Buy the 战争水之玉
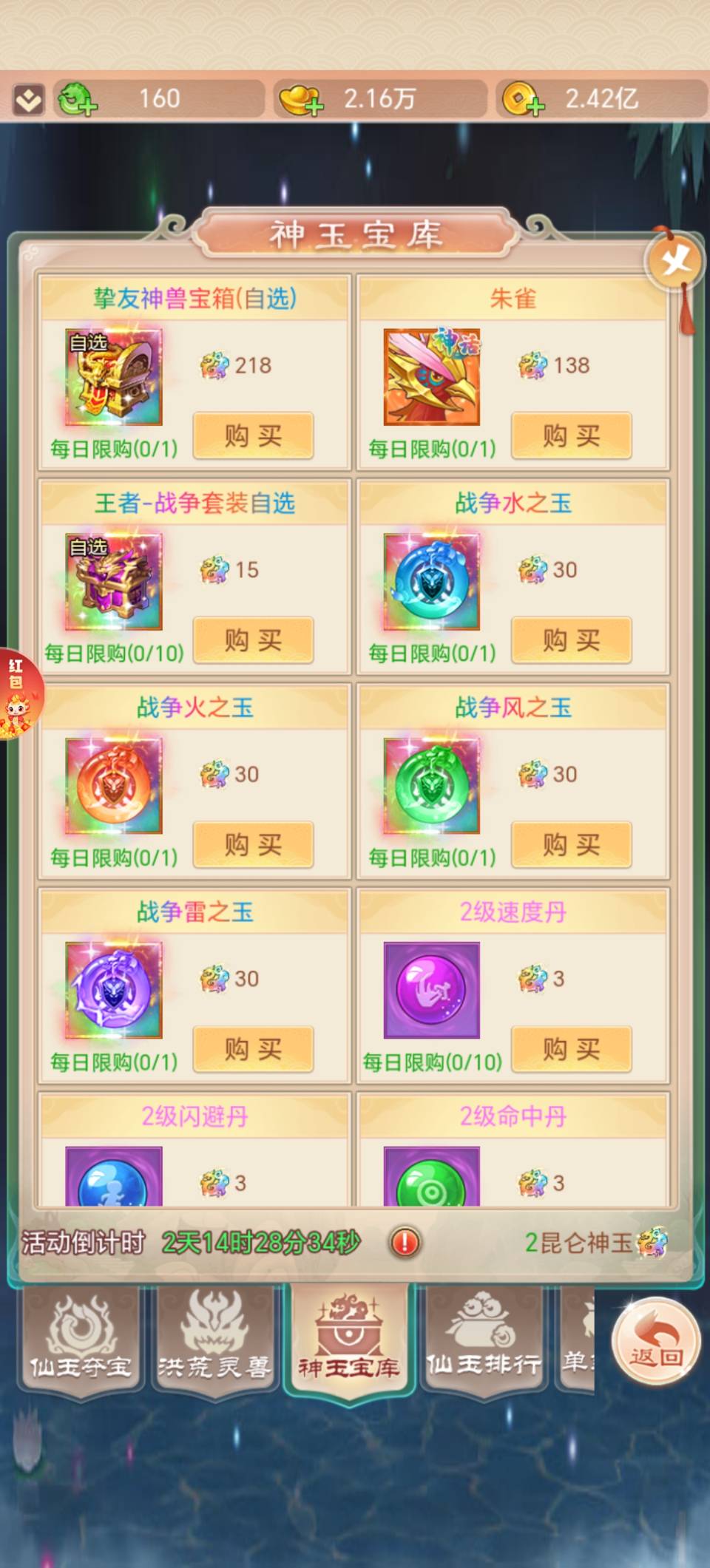 (571, 640)
